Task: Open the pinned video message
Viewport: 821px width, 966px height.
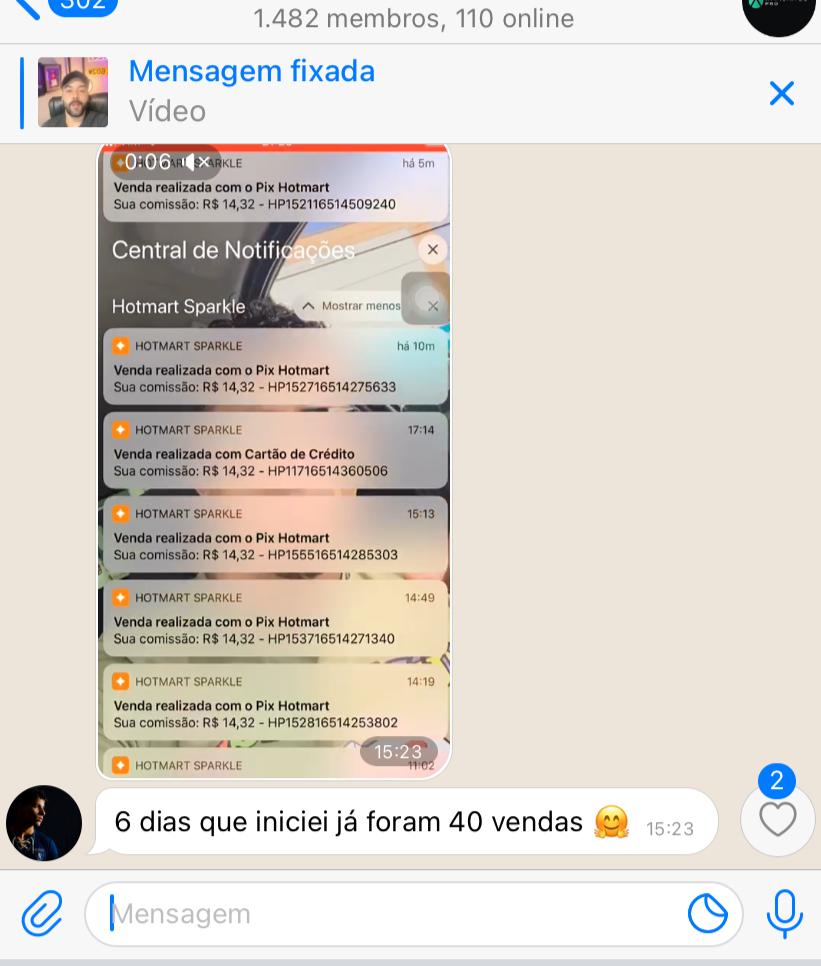Action: 250,91
